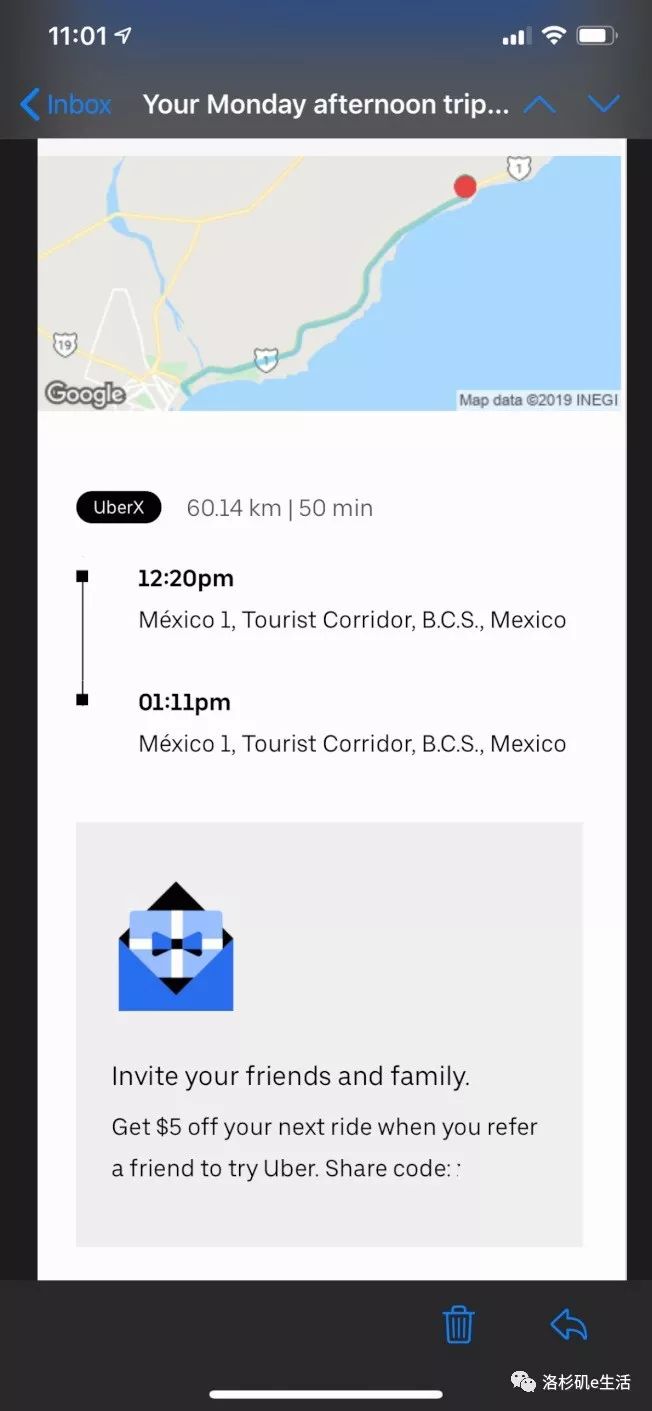Screen dimensions: 652x1411
Task: Open the previous message with up arrow
Action: click(x=539, y=104)
